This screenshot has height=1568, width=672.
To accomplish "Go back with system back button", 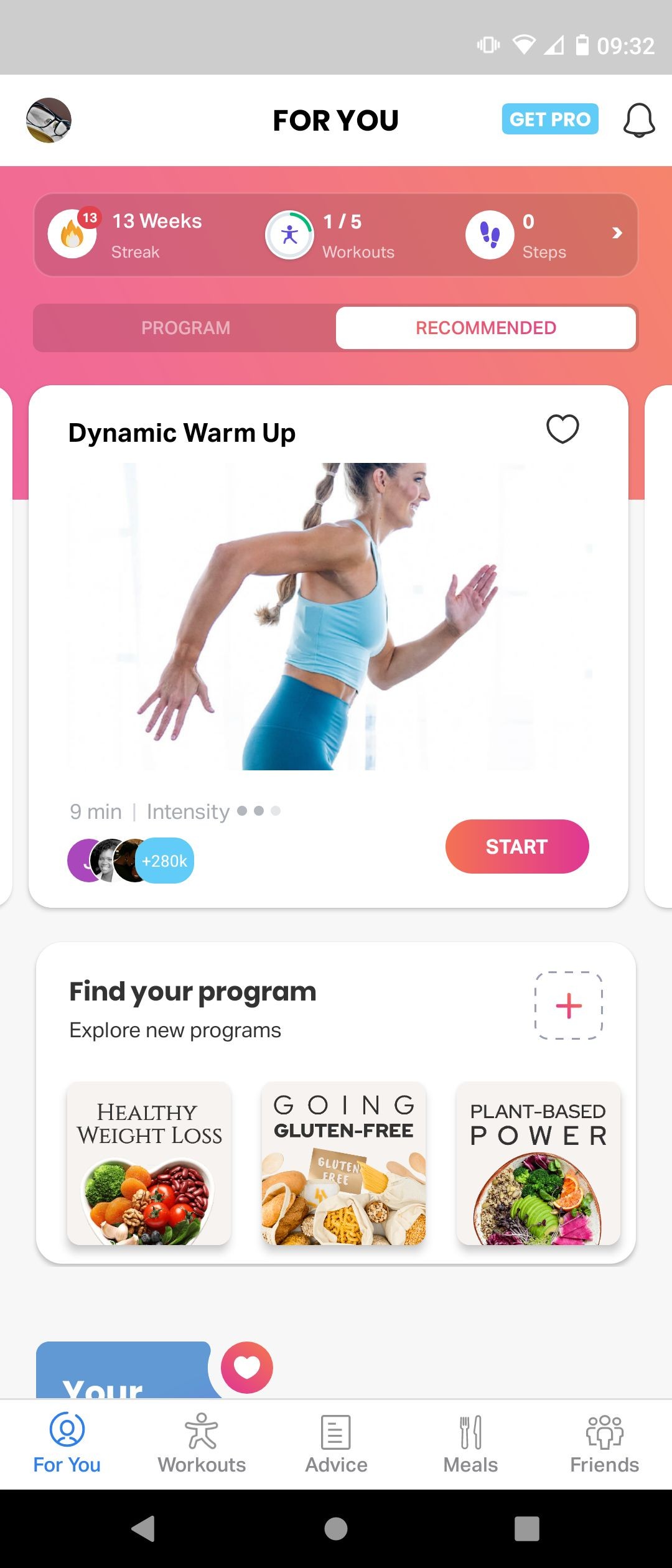I will point(144,1528).
